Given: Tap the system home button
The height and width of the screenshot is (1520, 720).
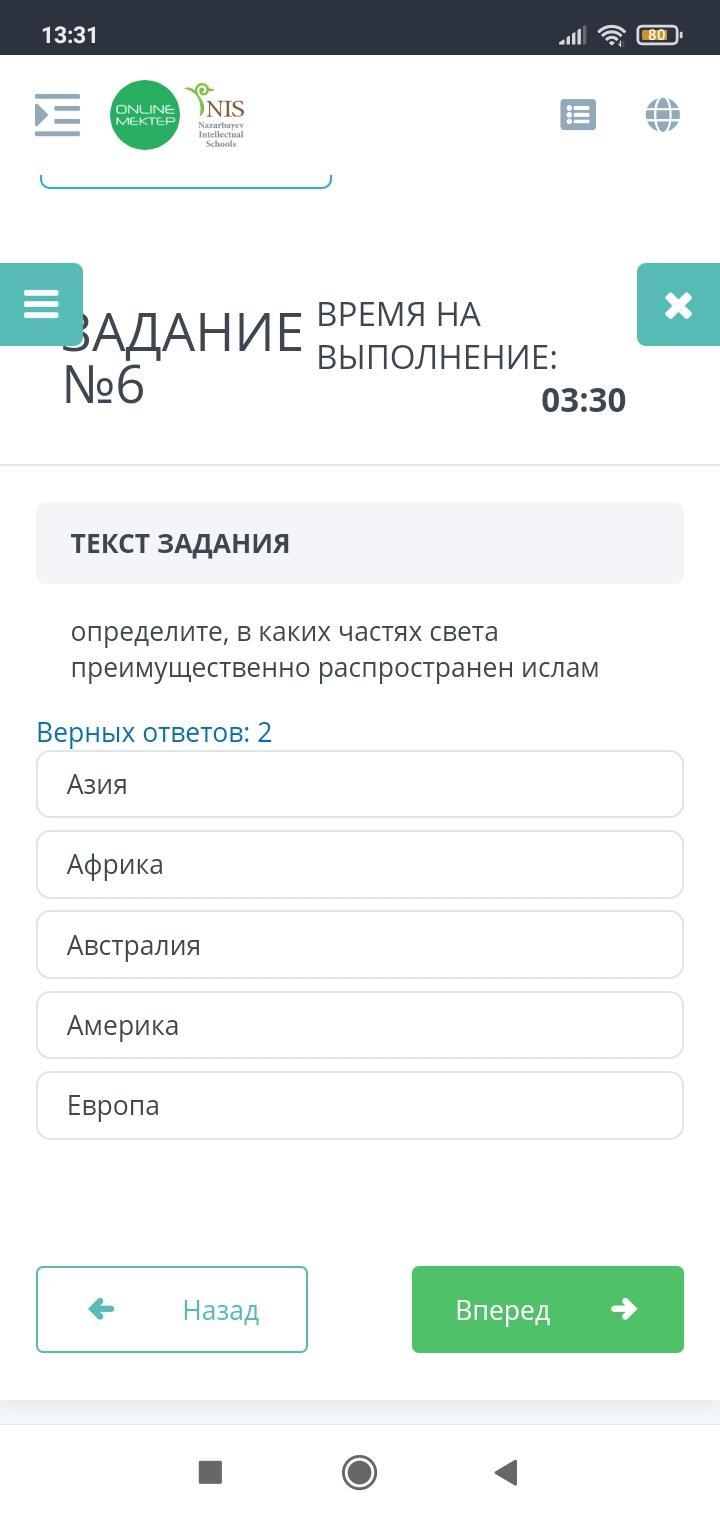Looking at the screenshot, I should coord(359,1472).
